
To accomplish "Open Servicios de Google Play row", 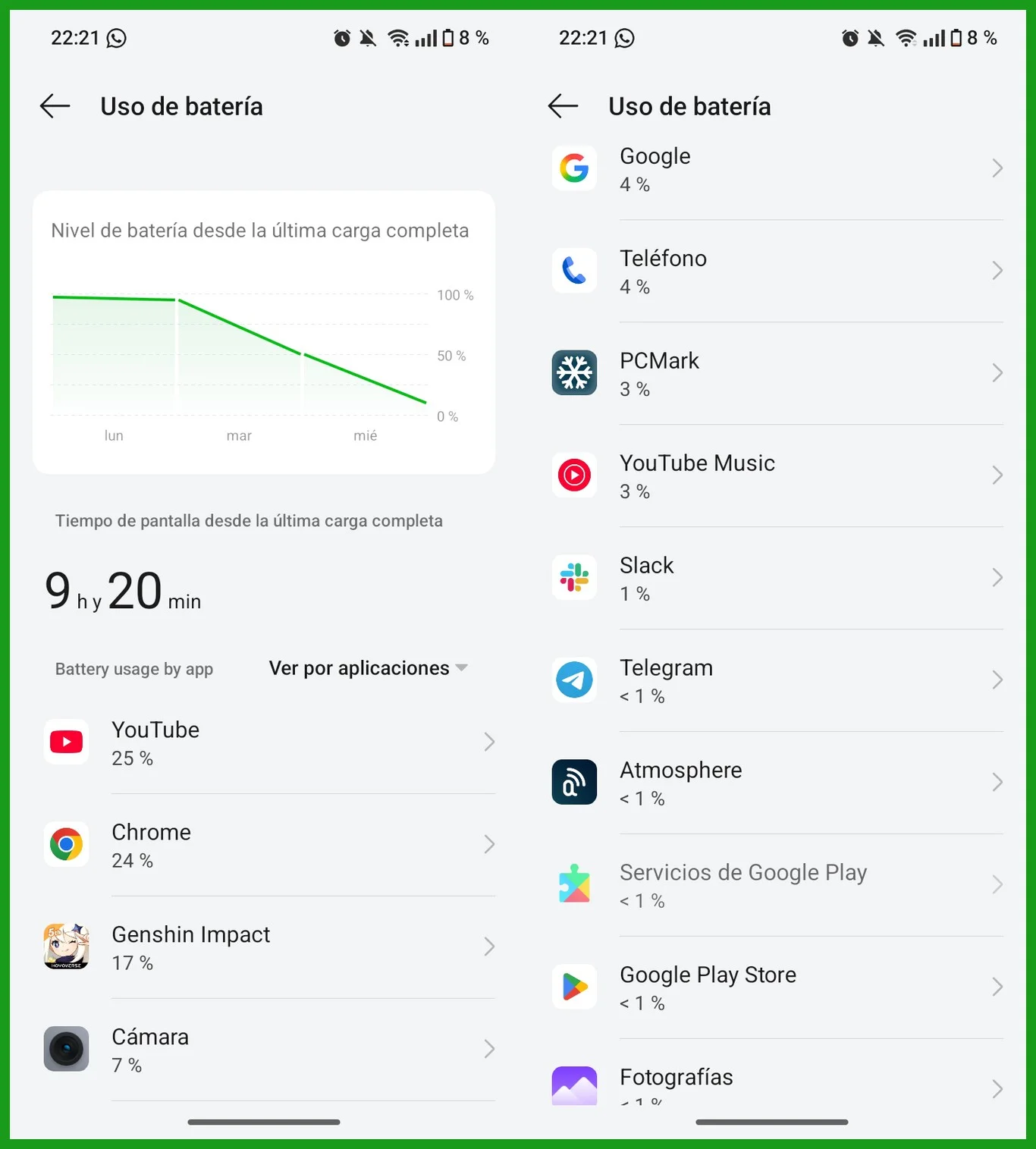I will 774,885.
